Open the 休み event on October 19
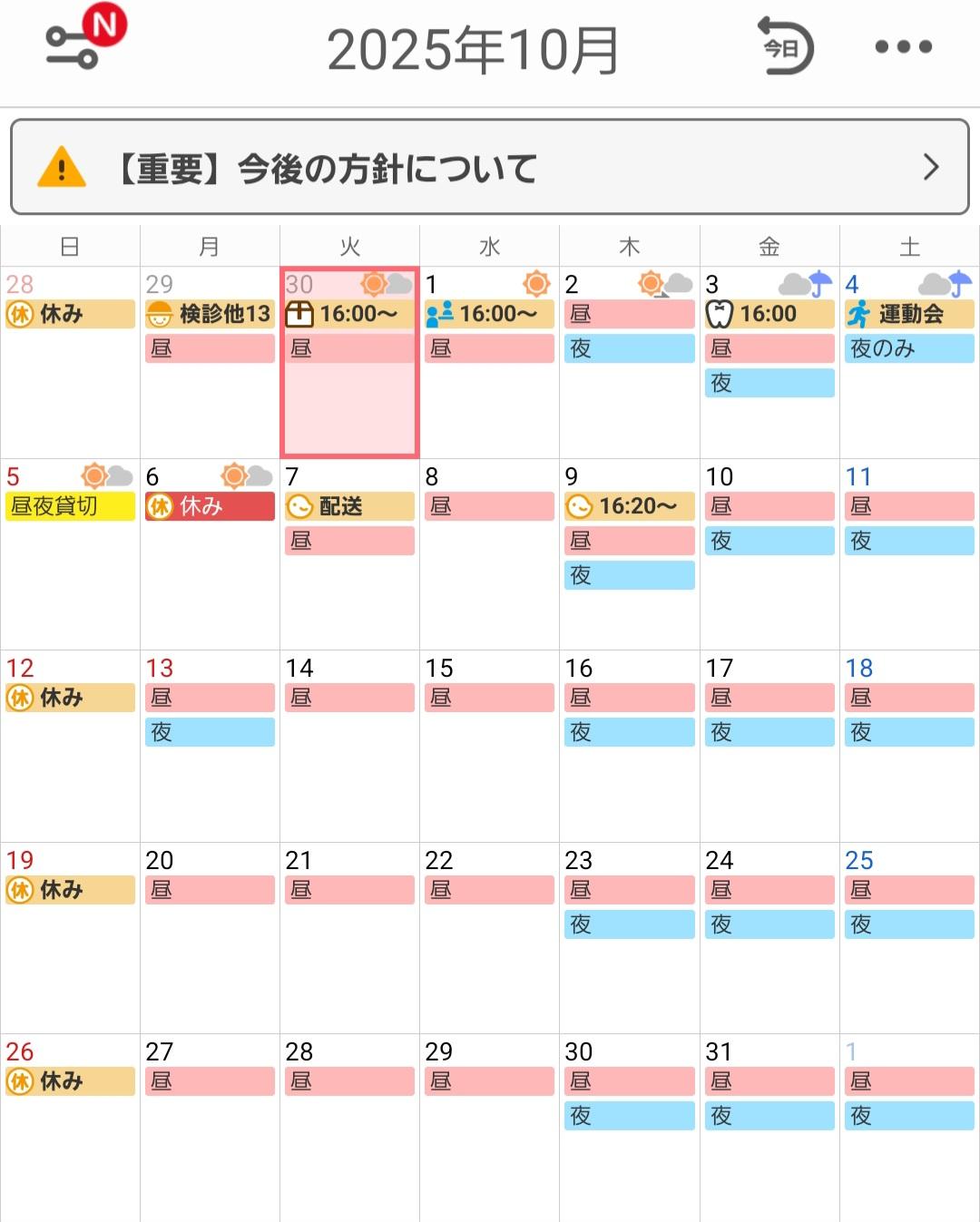 70,890
